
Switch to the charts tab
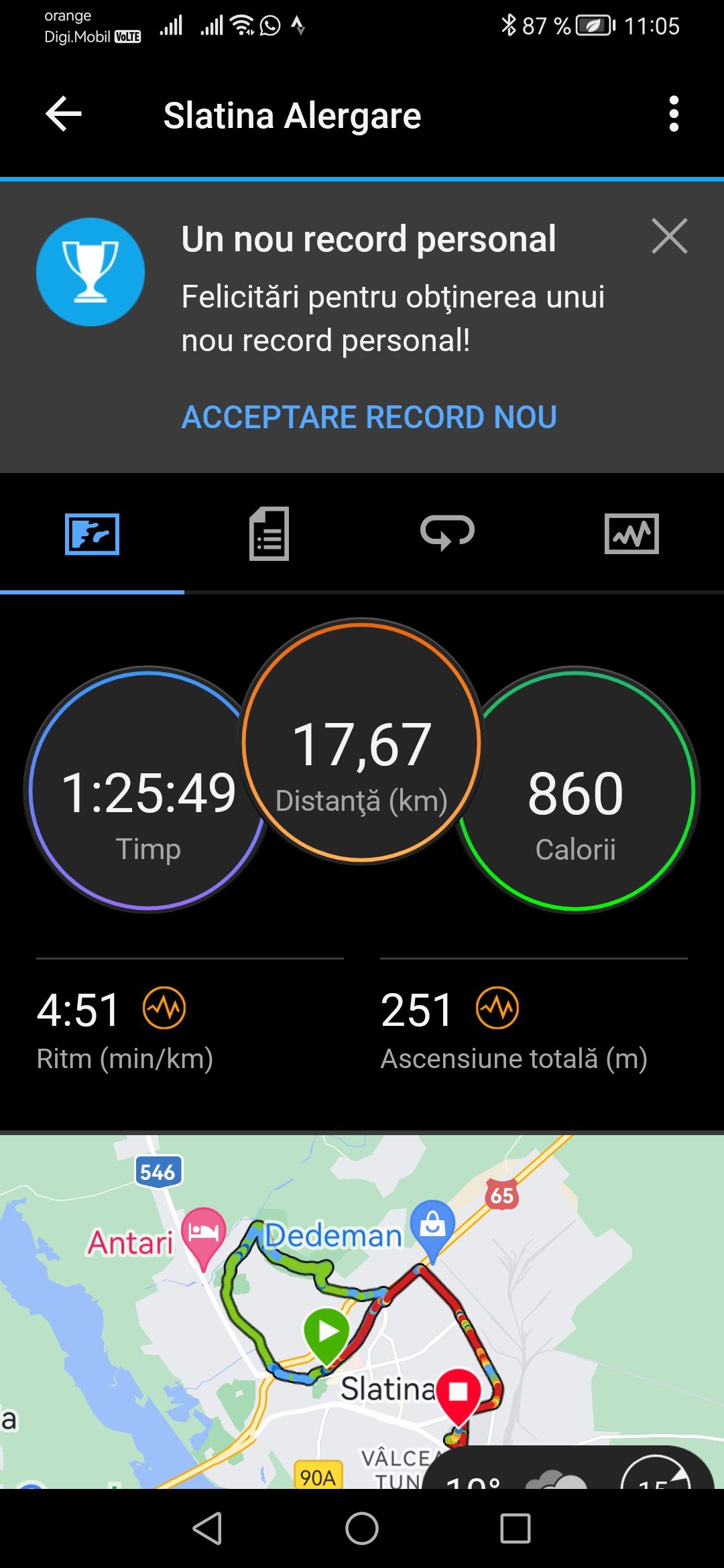(631, 534)
